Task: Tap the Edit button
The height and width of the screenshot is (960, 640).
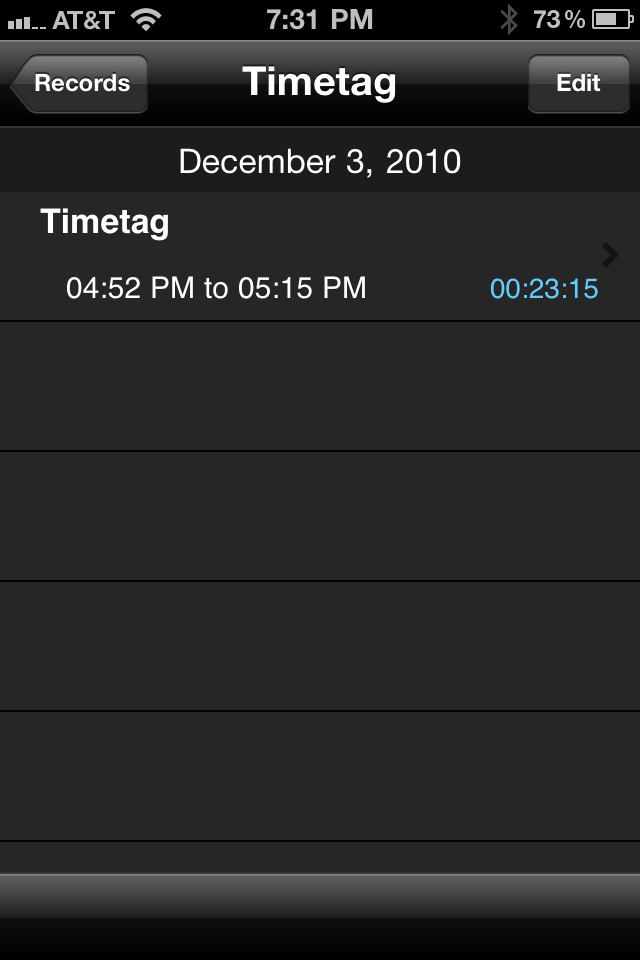Action: point(577,83)
